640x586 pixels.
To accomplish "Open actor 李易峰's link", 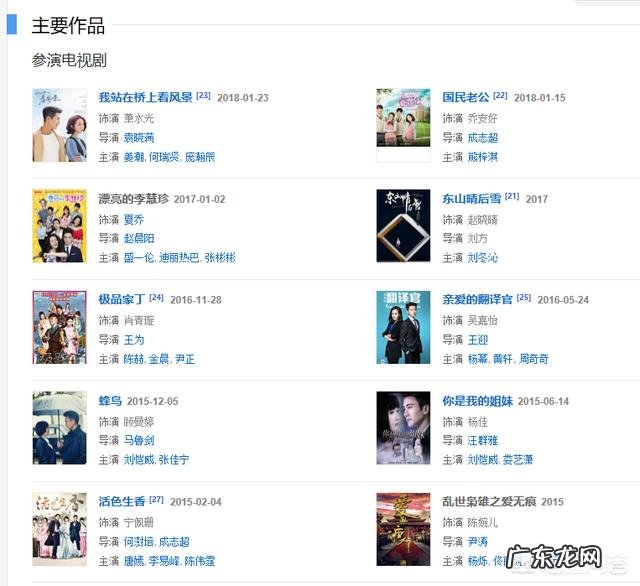I will click(164, 561).
